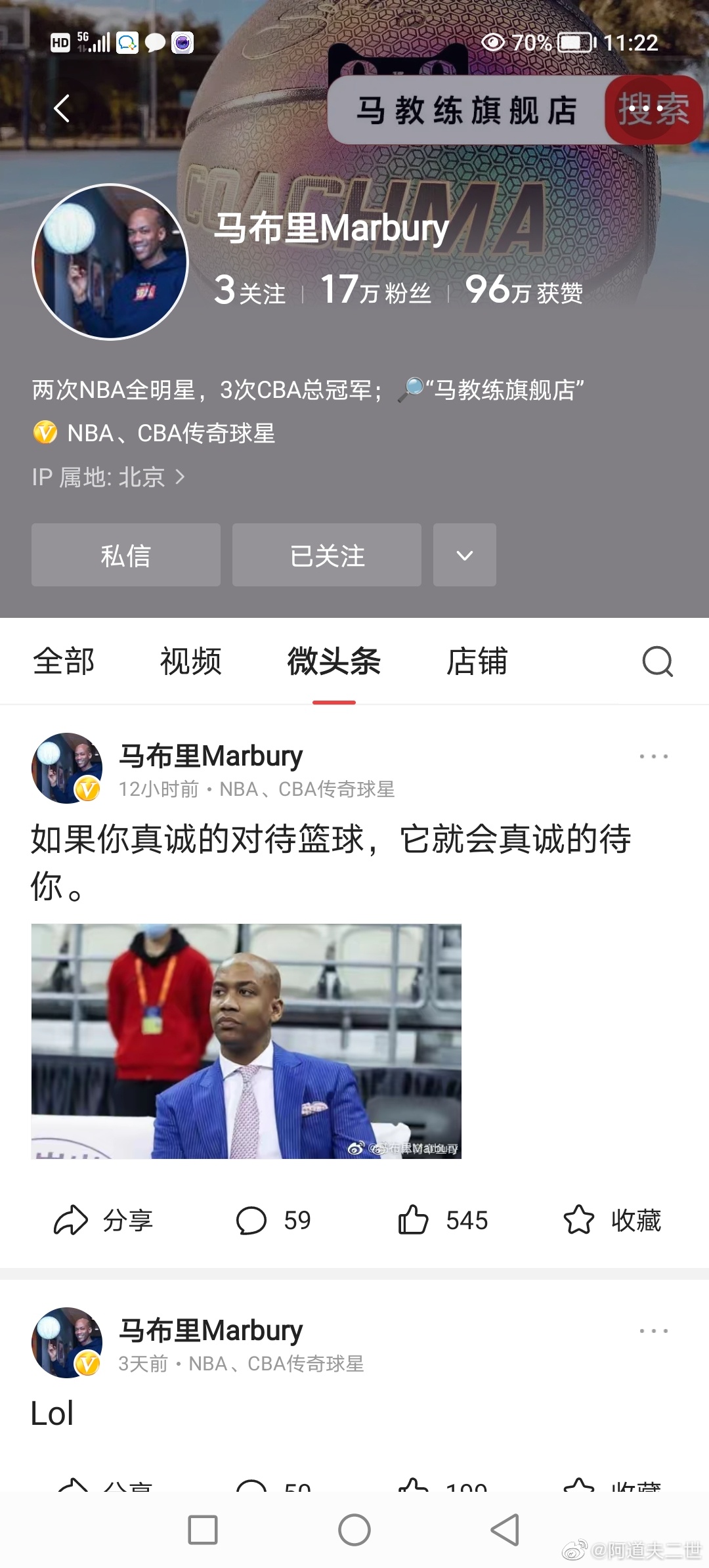The width and height of the screenshot is (709, 1568).
Task: Open the 店铺 tab
Action: [x=477, y=661]
